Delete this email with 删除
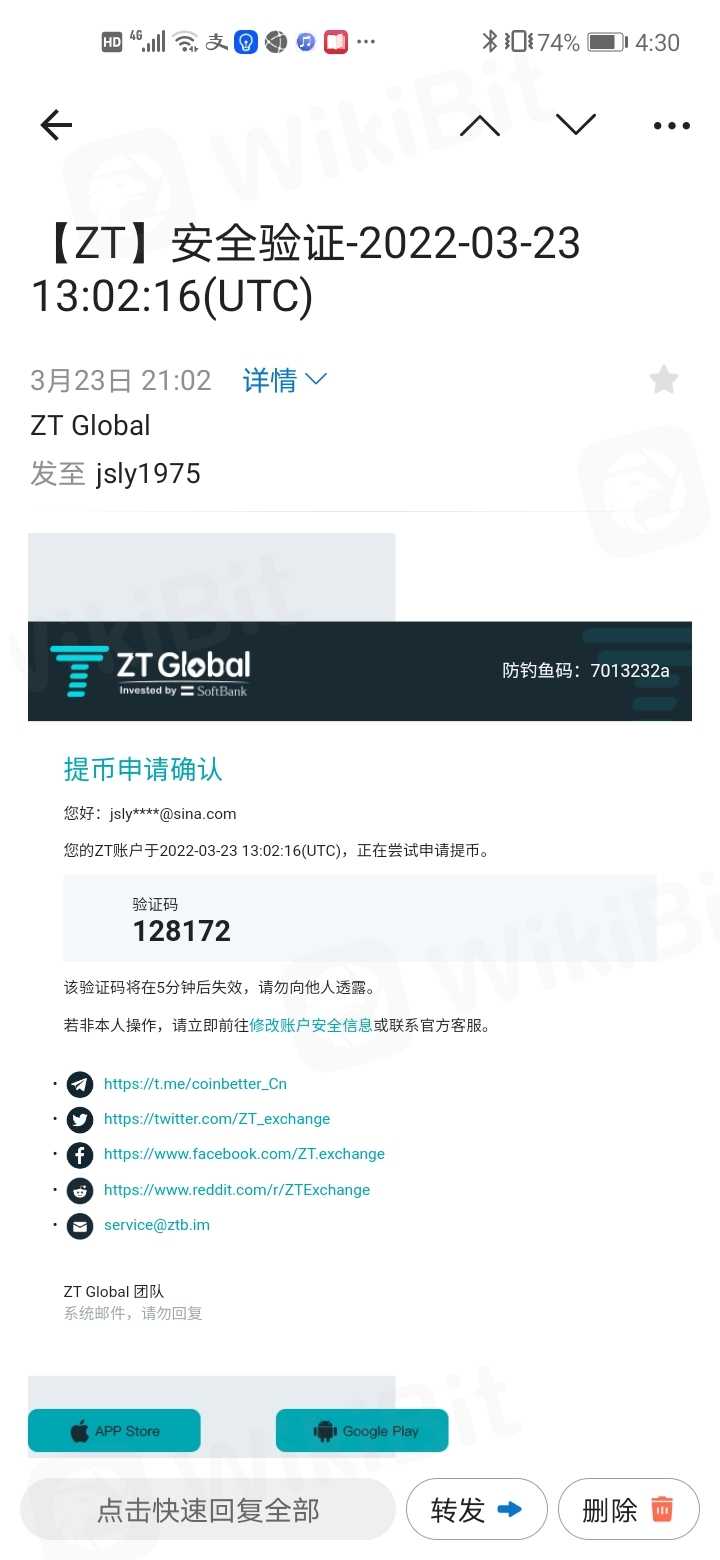The height and width of the screenshot is (1560, 720). 628,1510
